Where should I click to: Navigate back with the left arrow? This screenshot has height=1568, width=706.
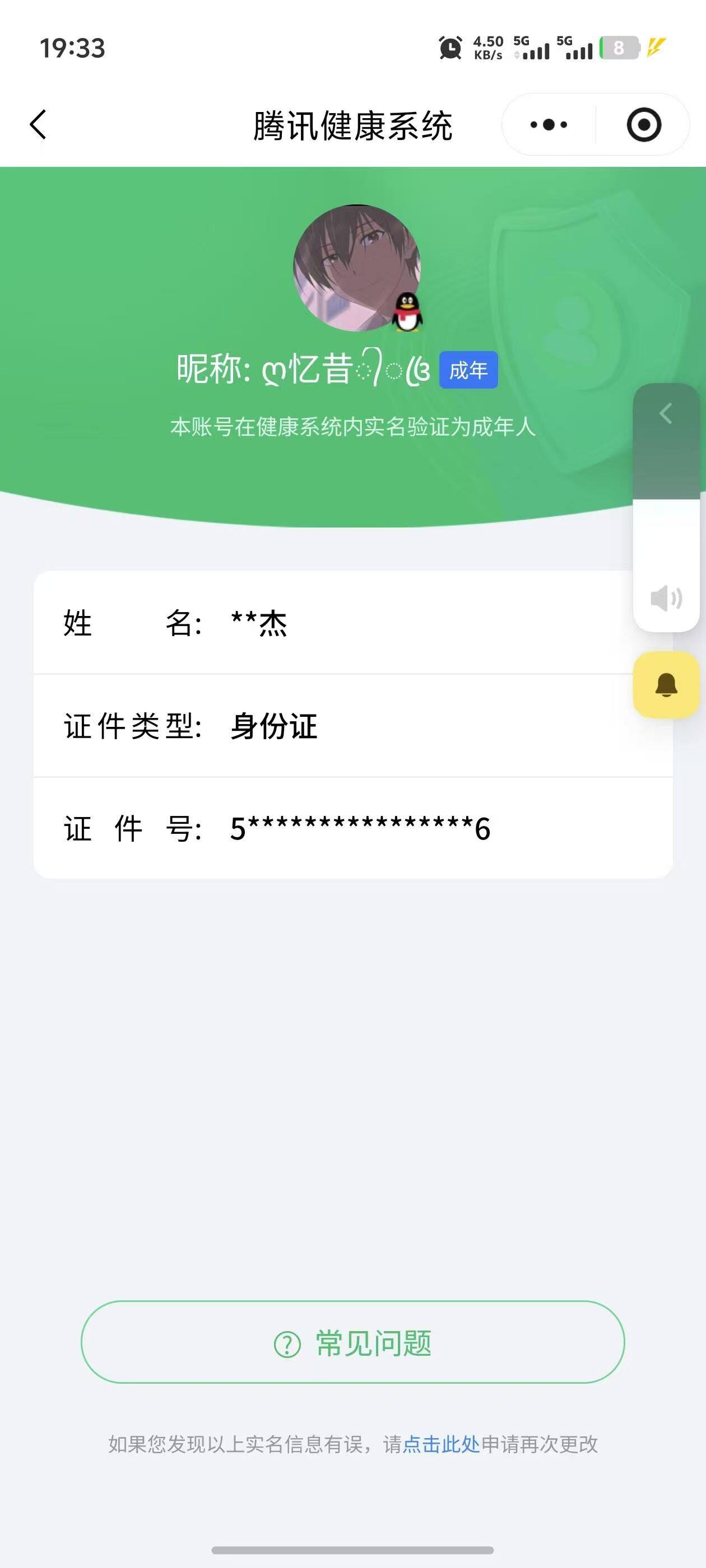tap(38, 124)
